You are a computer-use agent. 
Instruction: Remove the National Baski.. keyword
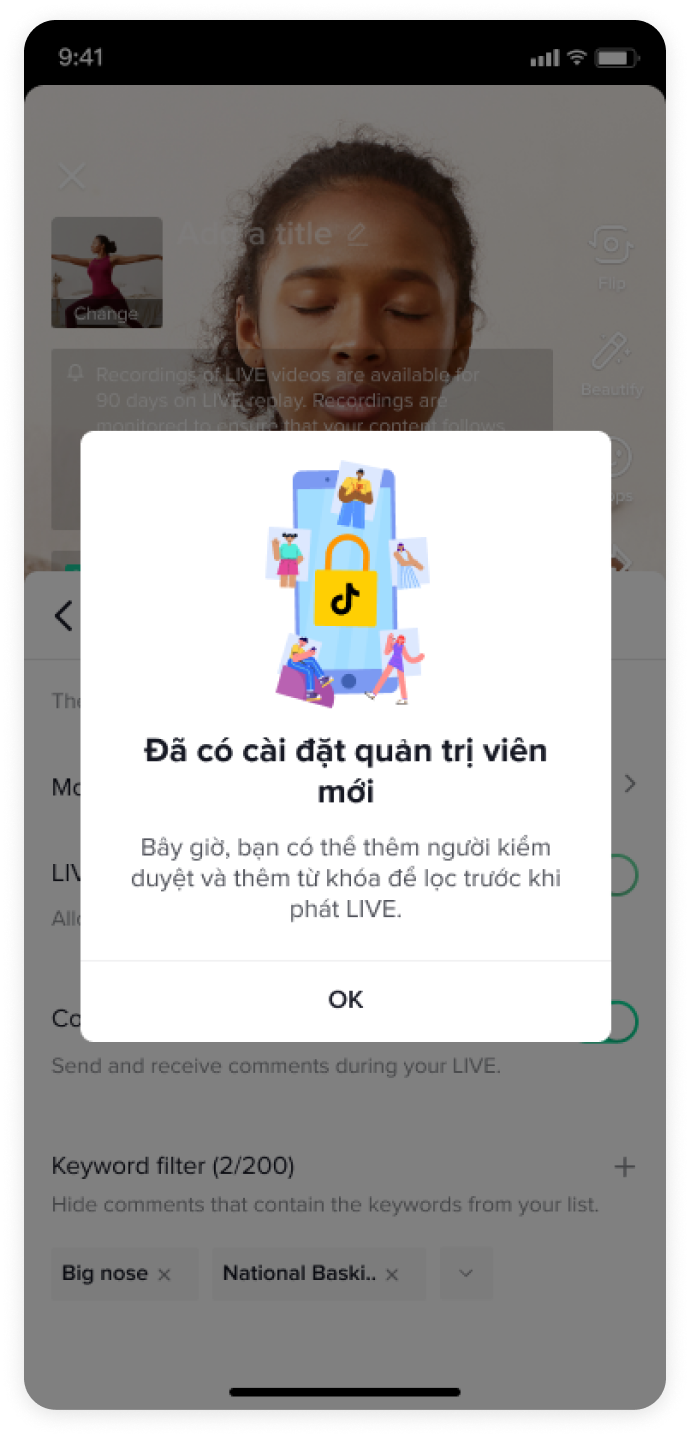[392, 1274]
